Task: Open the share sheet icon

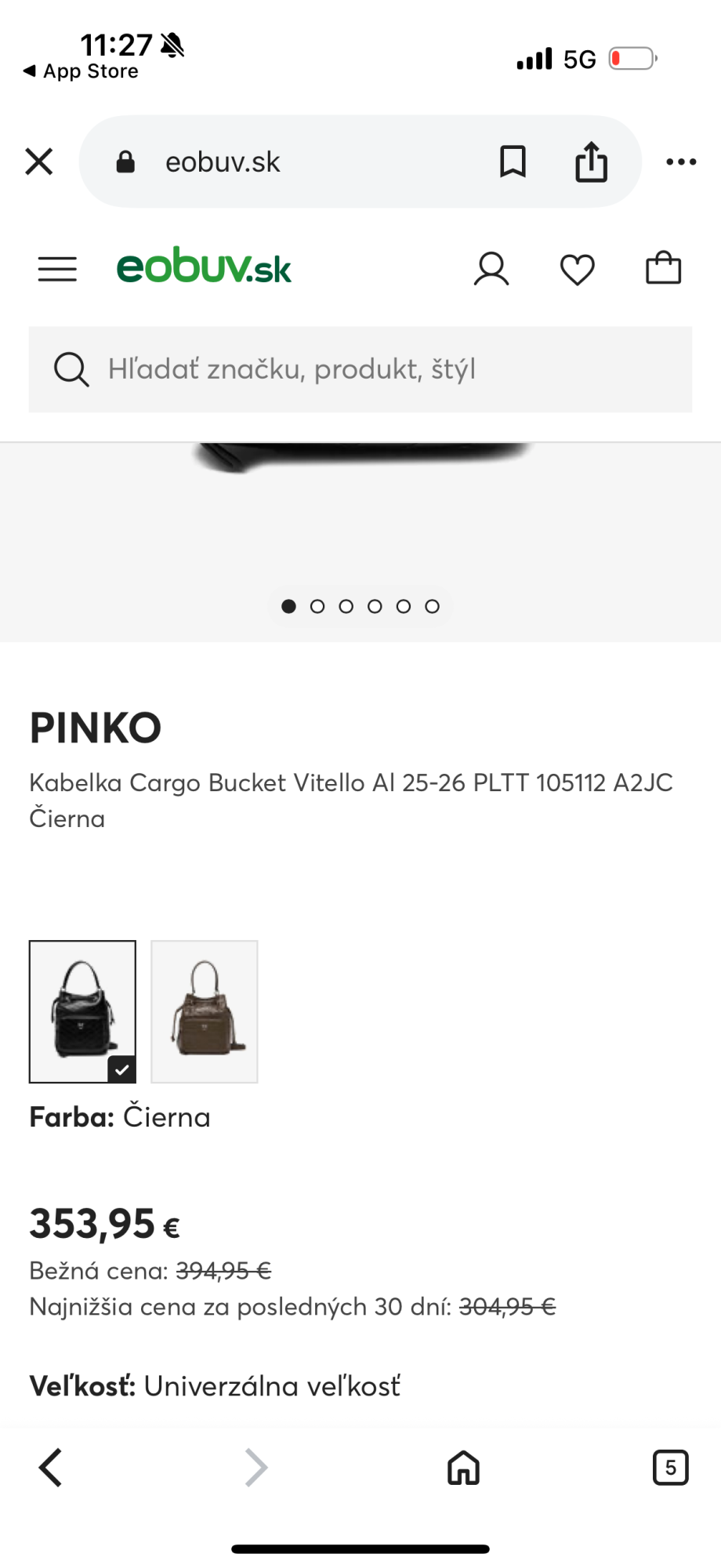Action: (592, 162)
